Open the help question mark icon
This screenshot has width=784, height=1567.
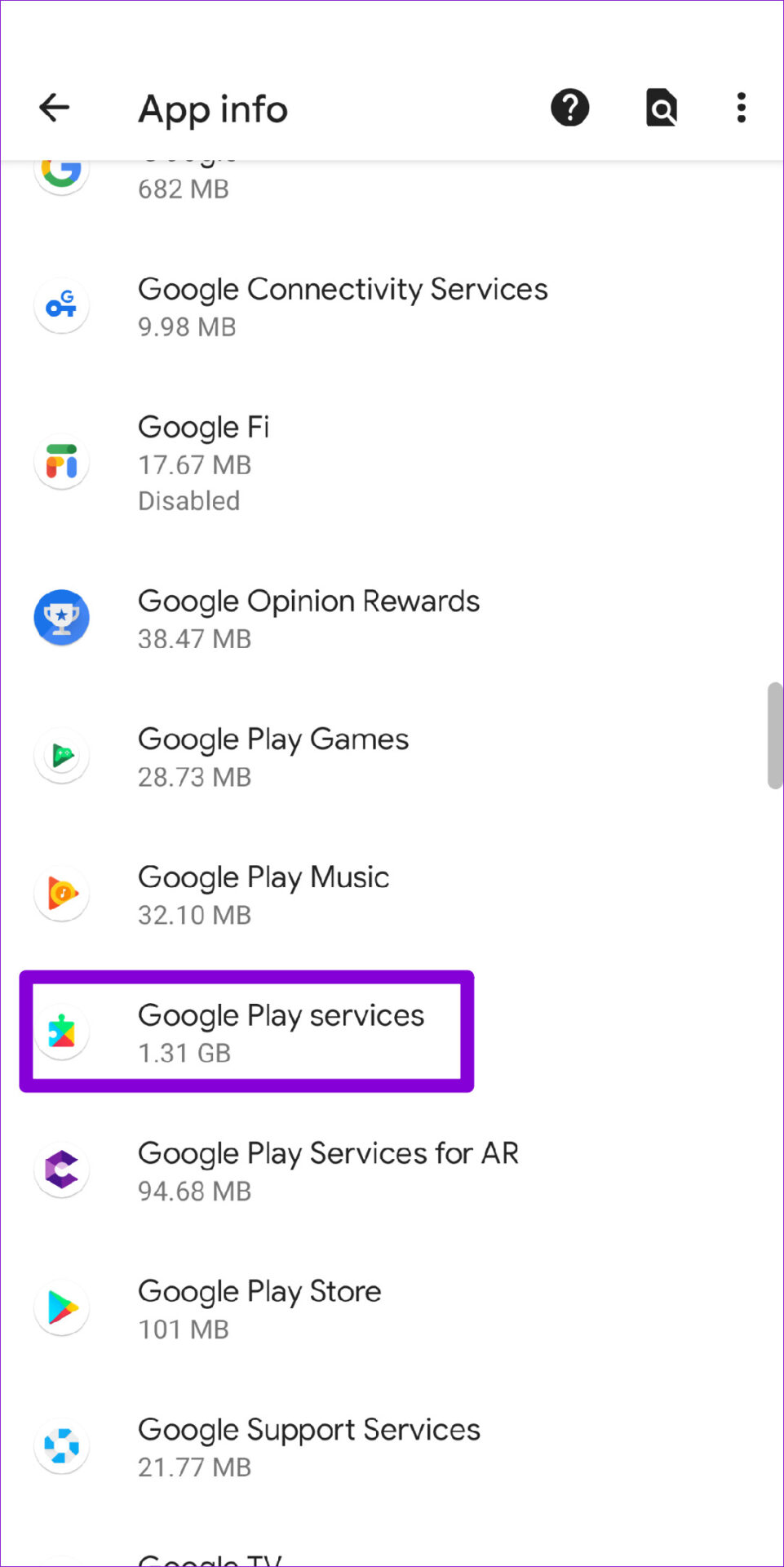pyautogui.click(x=569, y=107)
